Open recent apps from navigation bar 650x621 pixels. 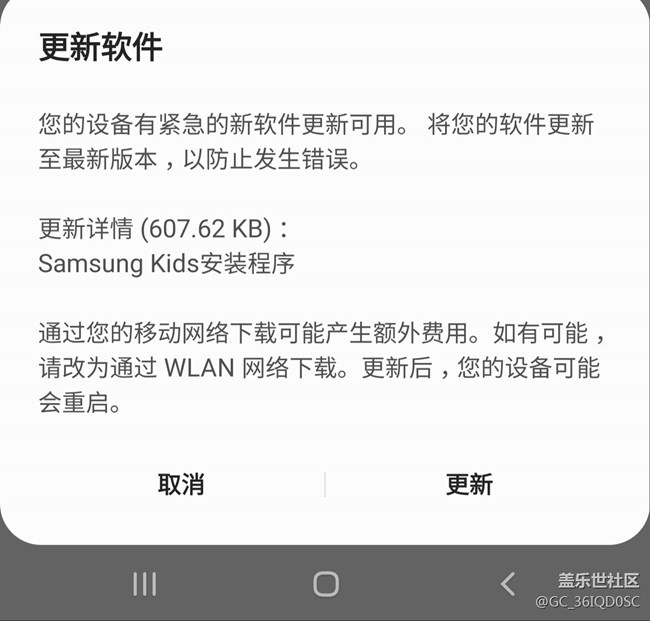(x=145, y=584)
